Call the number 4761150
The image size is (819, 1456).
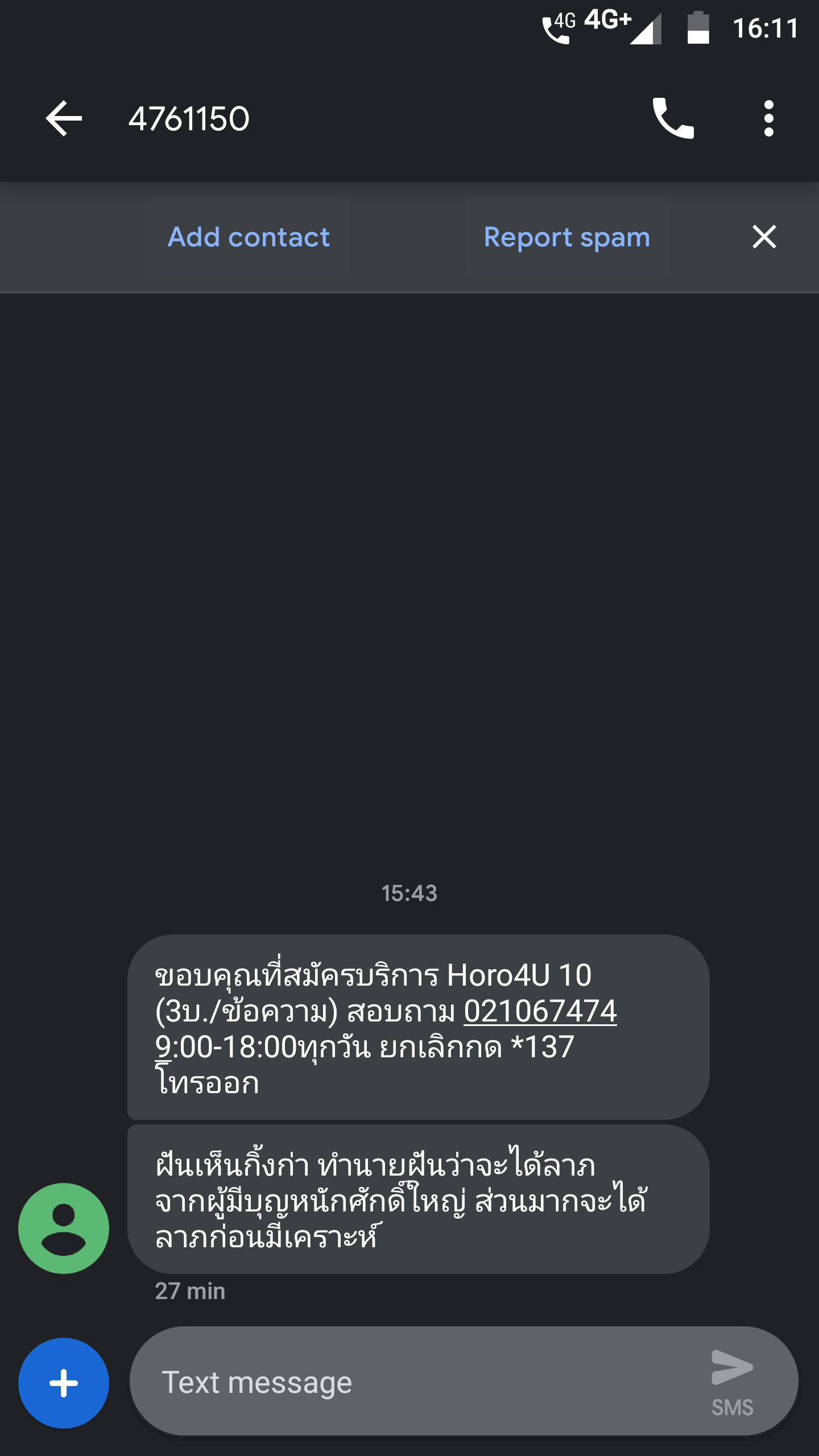click(673, 118)
